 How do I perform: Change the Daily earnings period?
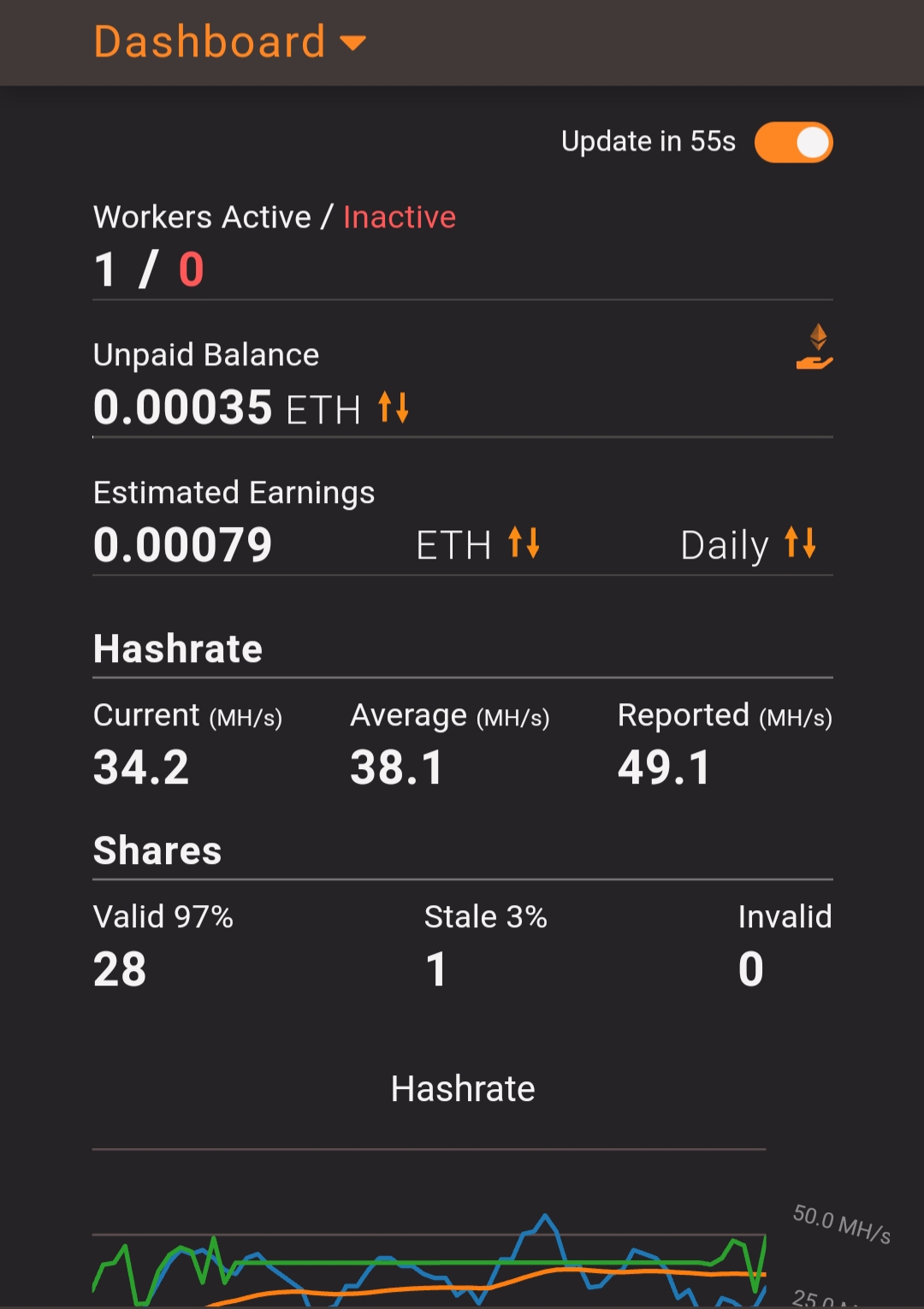[800, 543]
